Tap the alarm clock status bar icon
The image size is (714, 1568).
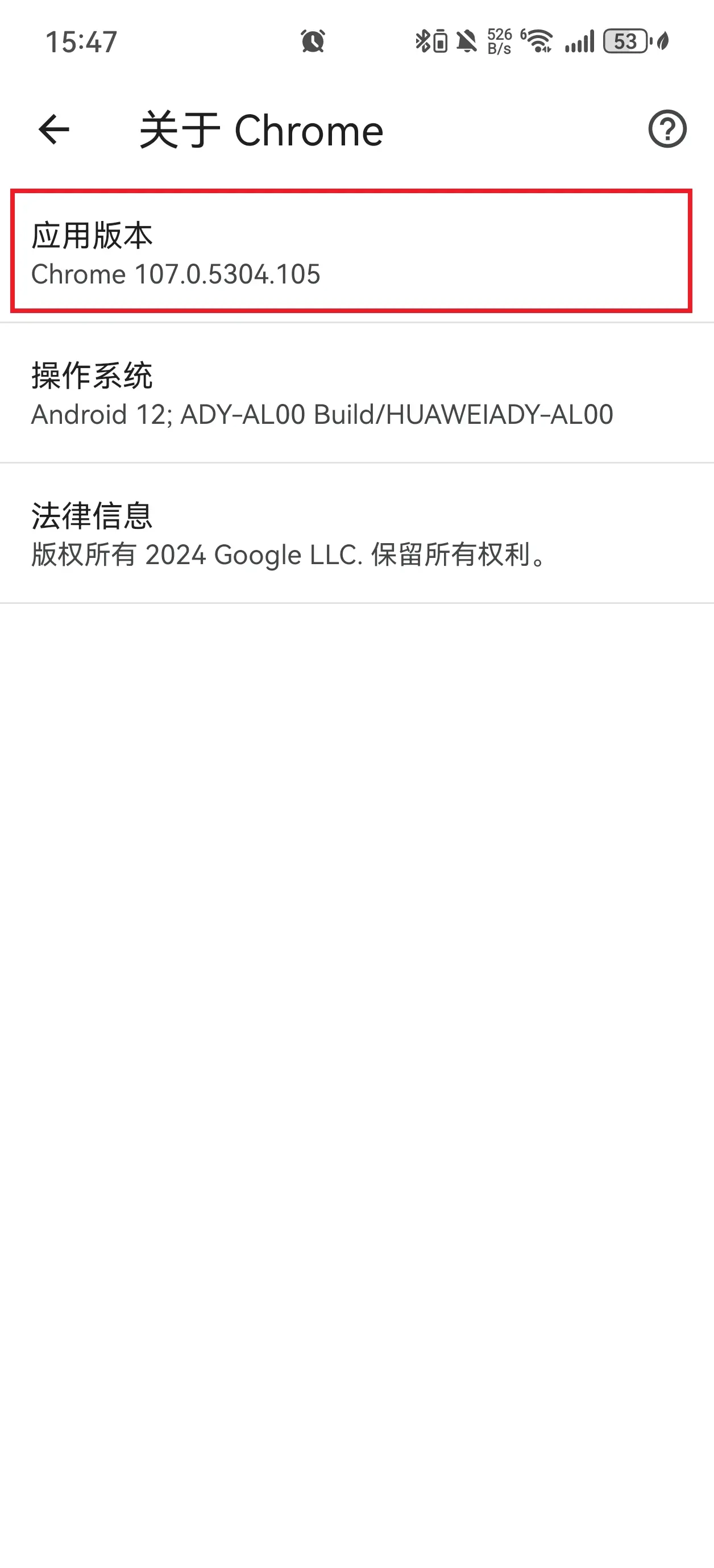312,40
